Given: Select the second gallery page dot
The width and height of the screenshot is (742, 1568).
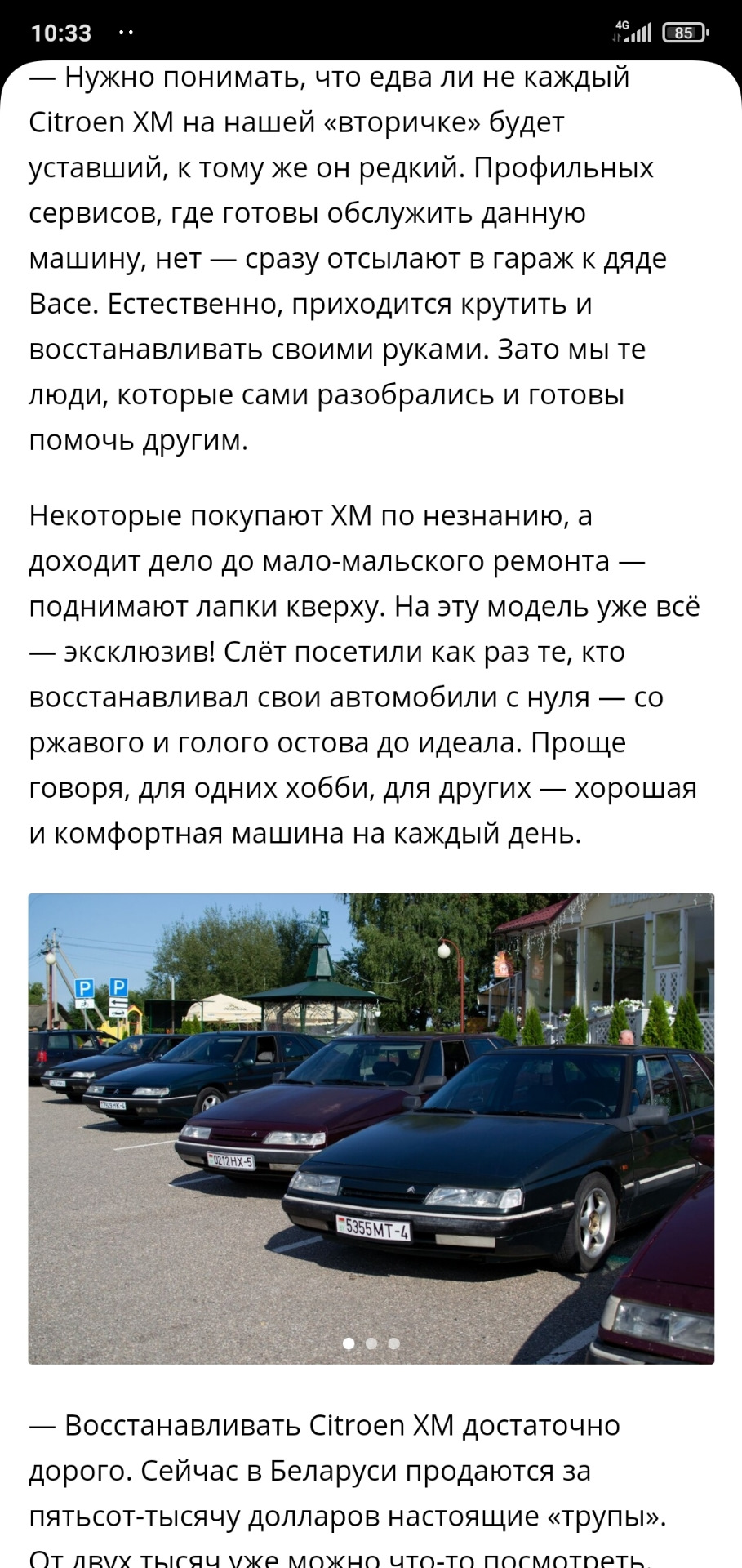Looking at the screenshot, I should pyautogui.click(x=371, y=1343).
